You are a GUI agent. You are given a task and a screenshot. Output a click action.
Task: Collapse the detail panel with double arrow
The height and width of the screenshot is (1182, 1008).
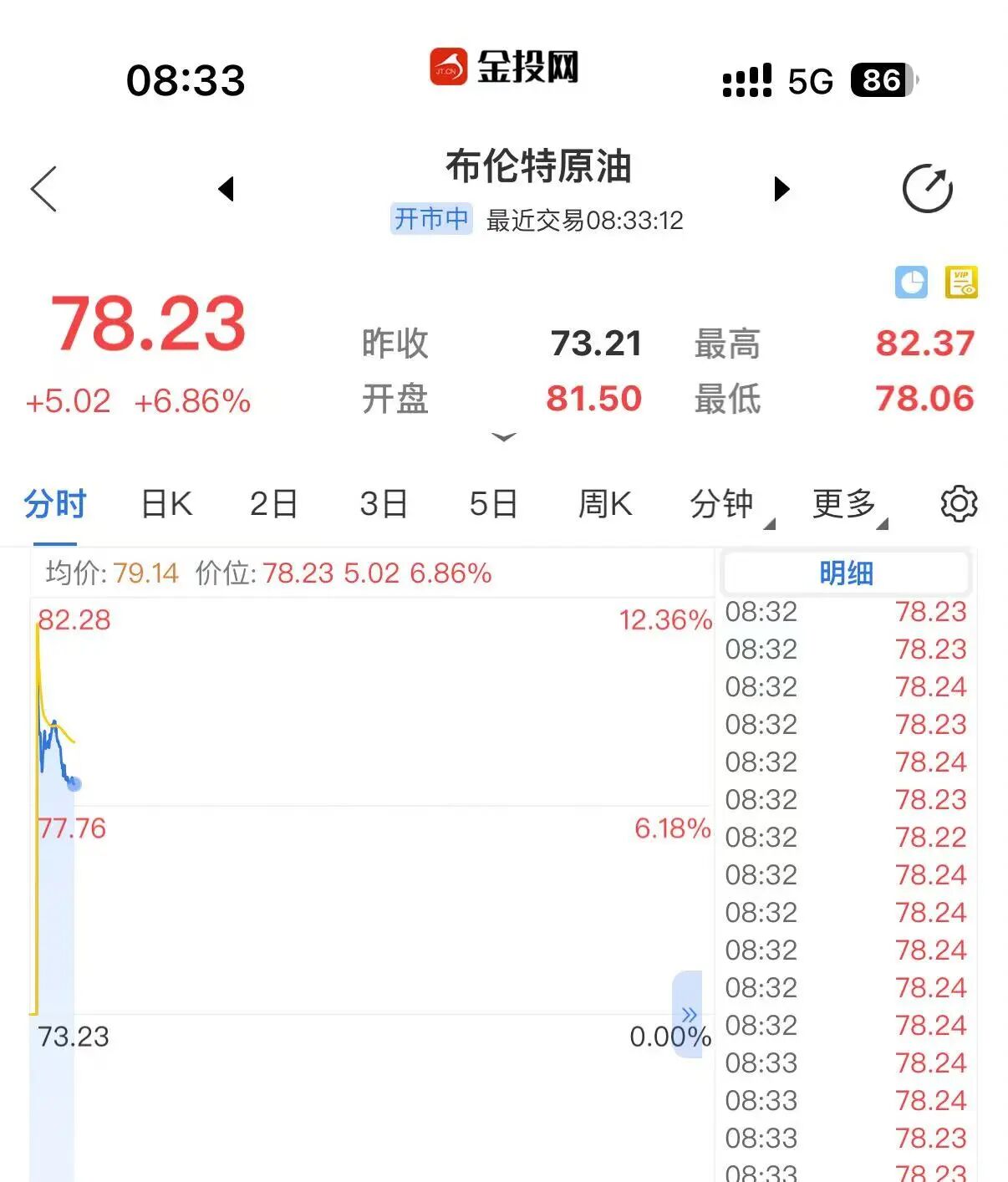pos(688,1014)
